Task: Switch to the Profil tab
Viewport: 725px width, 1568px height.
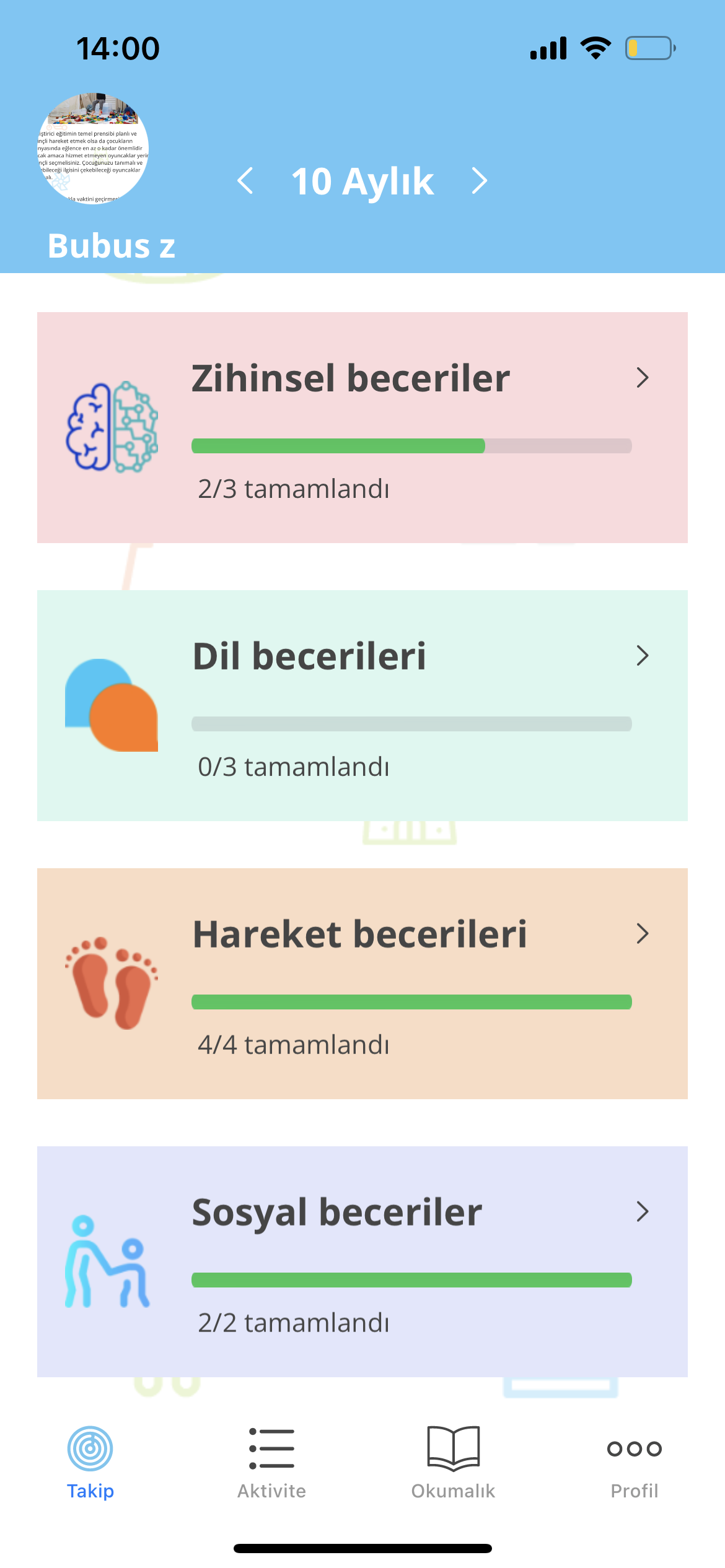Action: [634, 1462]
